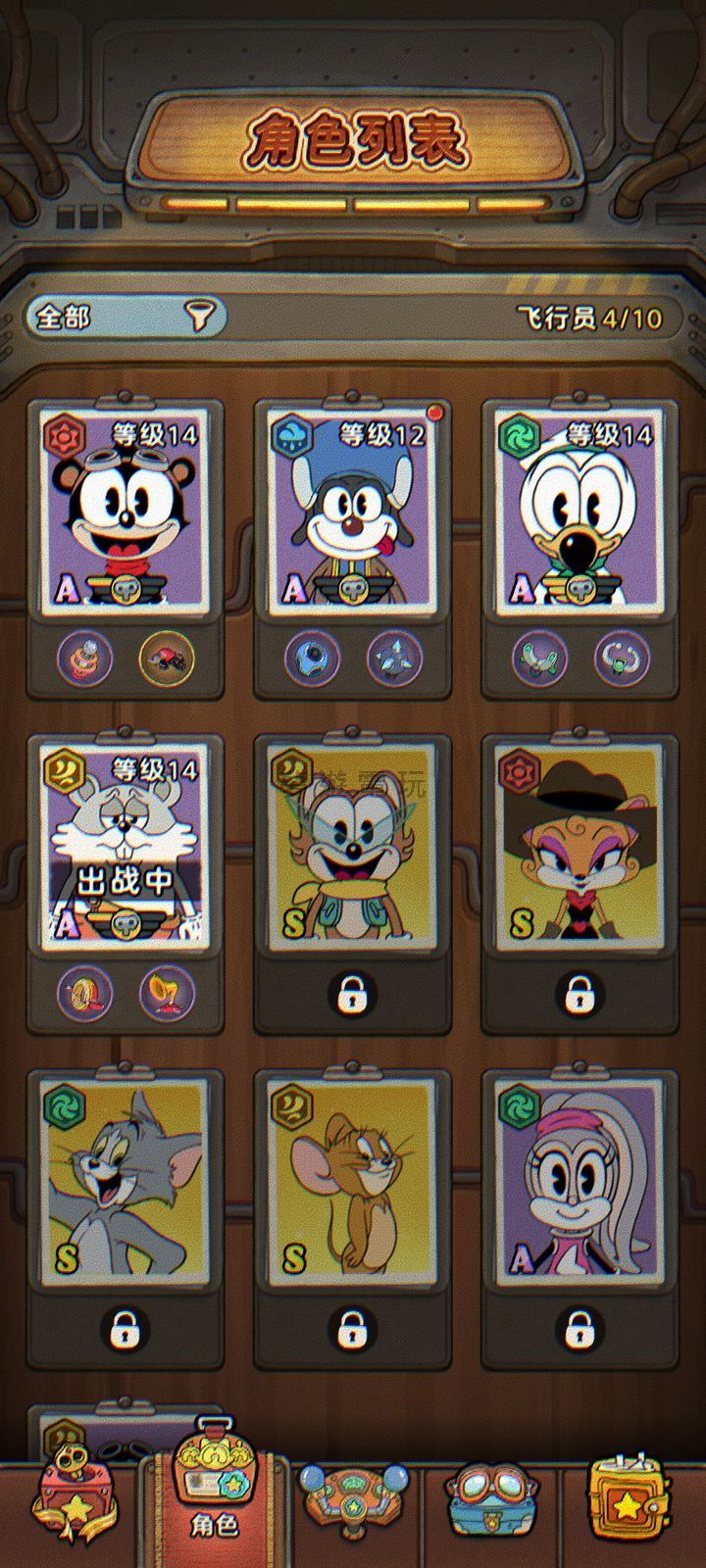
Task: Tap the horn item under the rabbit card
Action: coord(166,993)
